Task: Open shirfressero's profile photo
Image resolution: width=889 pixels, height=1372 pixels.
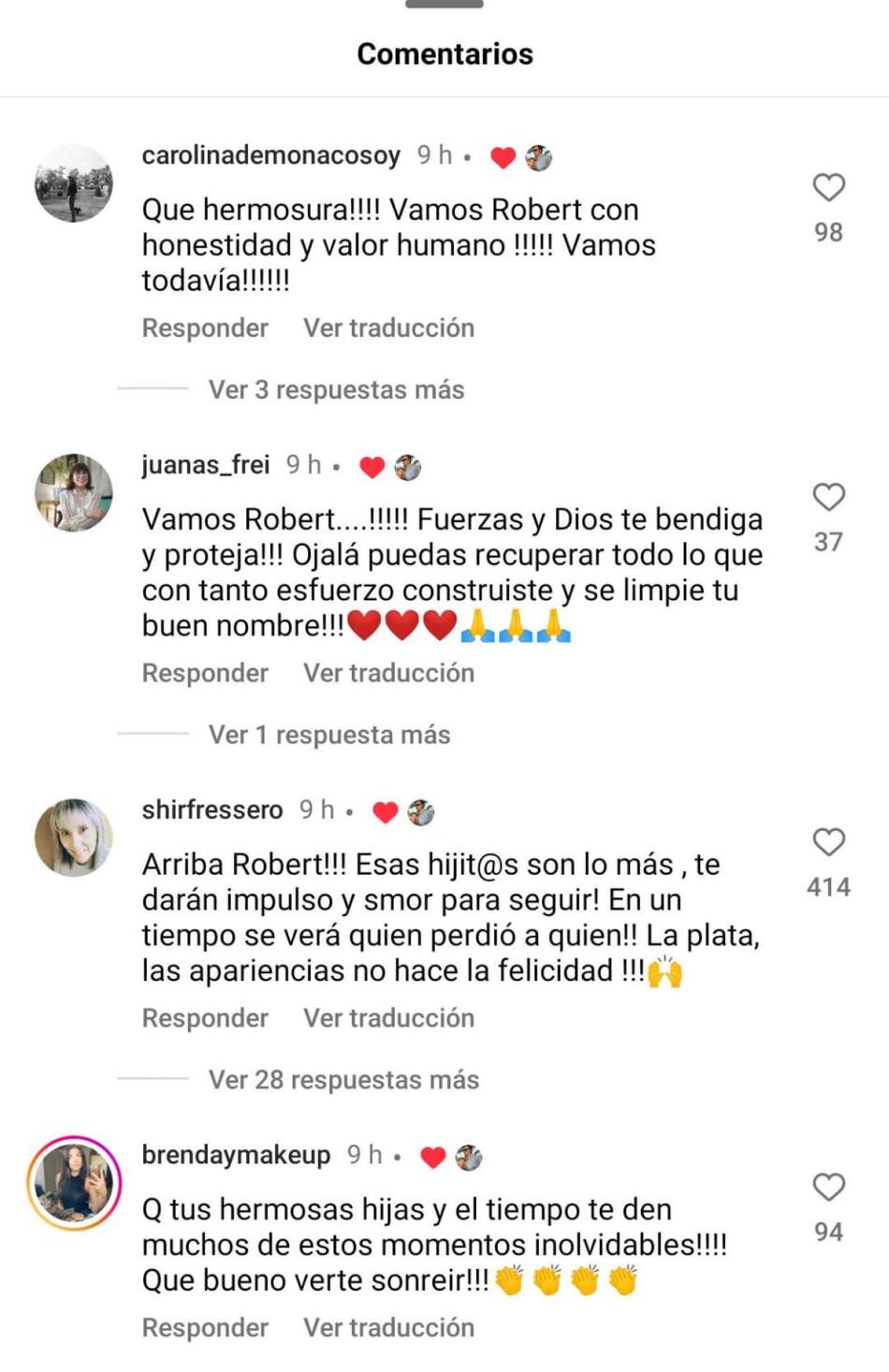Action: [74, 838]
